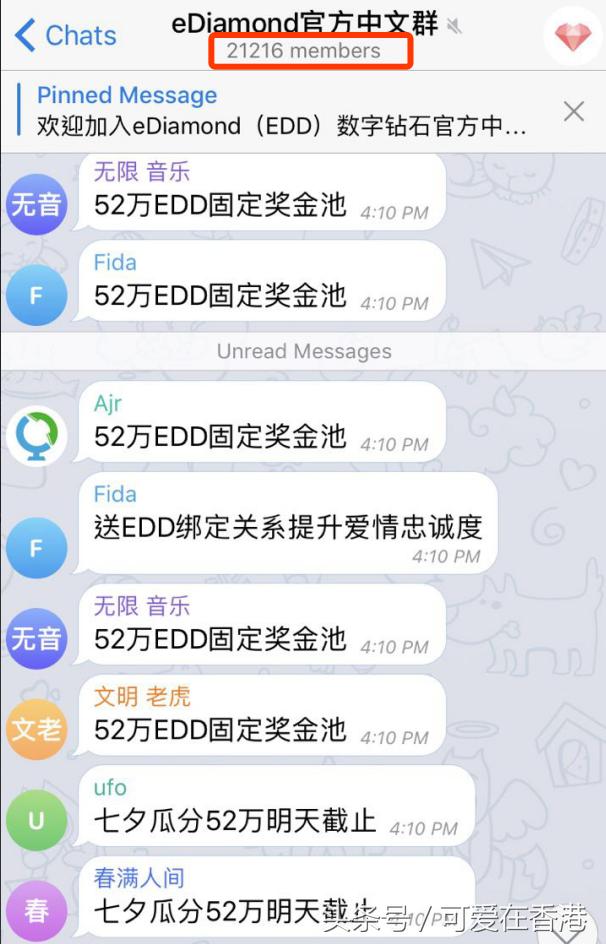Viewport: 606px width, 944px height.
Task: Open the group's diamond avatar
Action: point(573,36)
